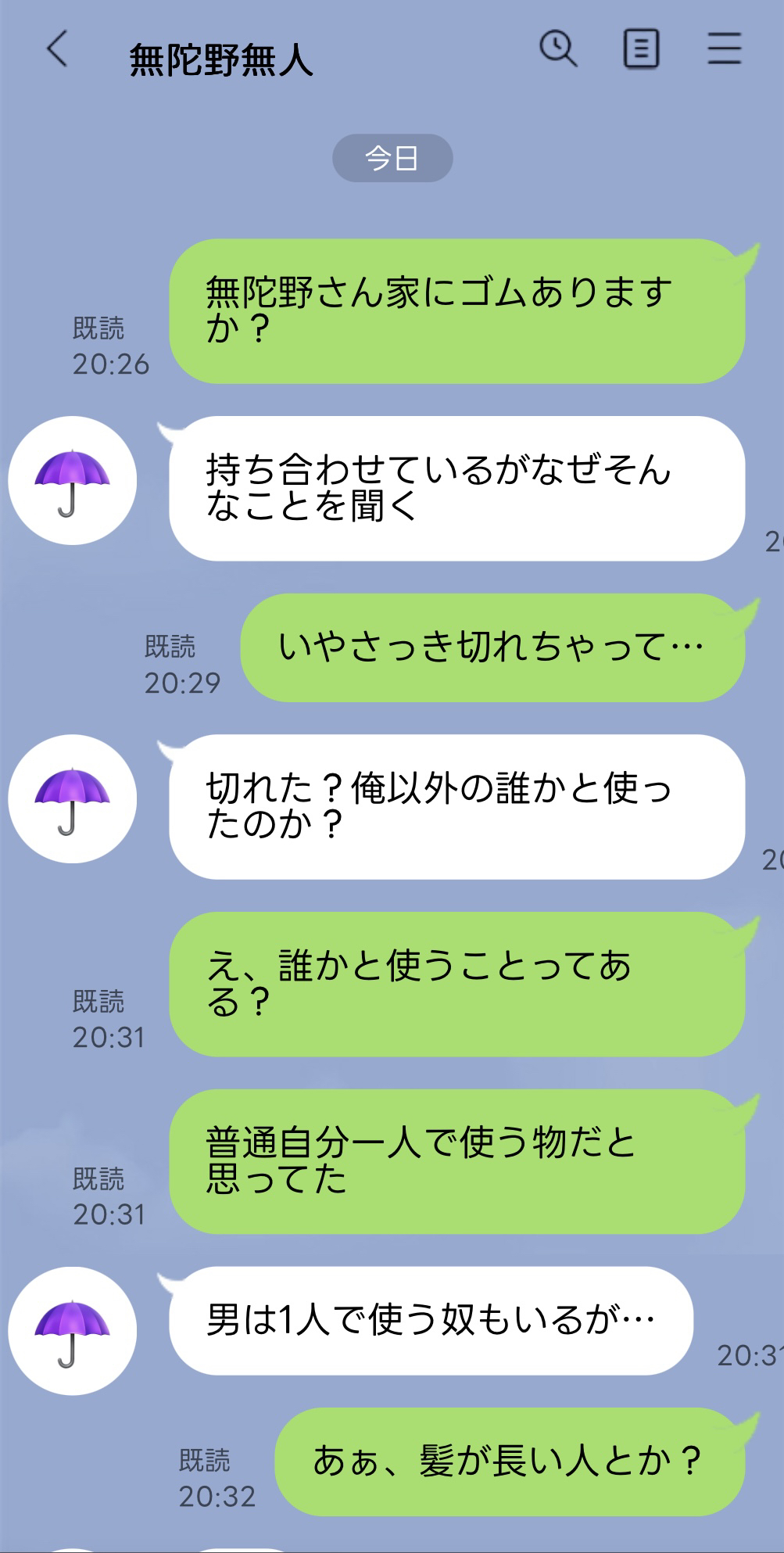Go back to the chat list
Viewport: 784px width, 1553px height.
click(x=57, y=49)
